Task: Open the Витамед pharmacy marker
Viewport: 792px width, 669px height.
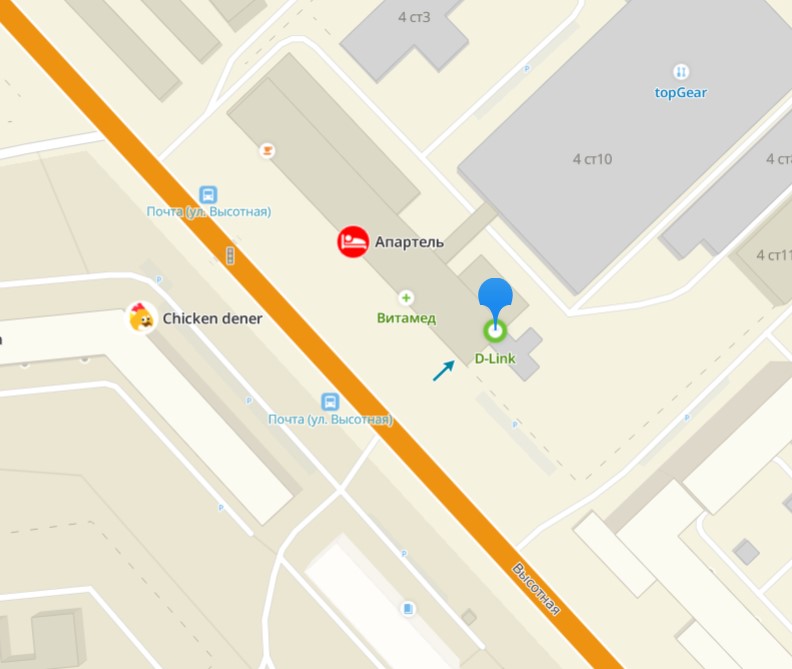Action: 406,298
